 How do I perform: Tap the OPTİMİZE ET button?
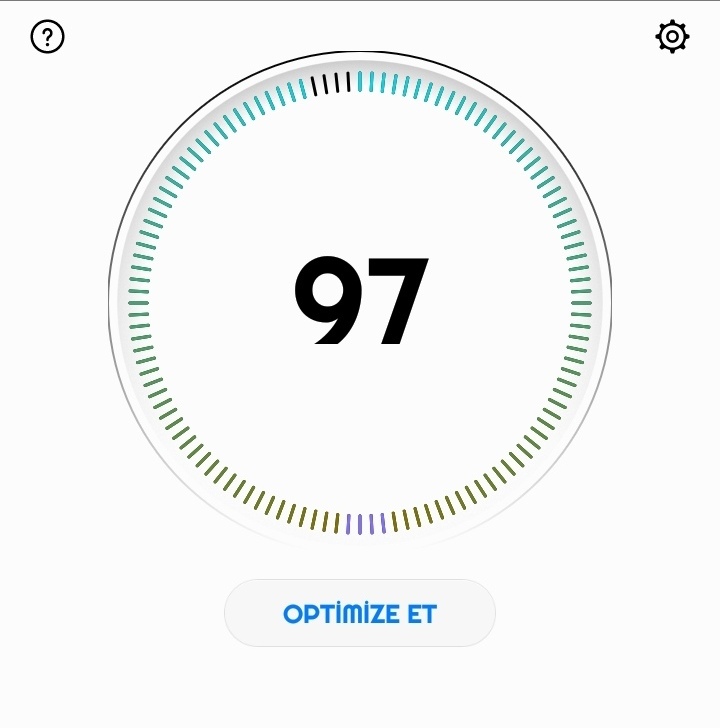360,613
